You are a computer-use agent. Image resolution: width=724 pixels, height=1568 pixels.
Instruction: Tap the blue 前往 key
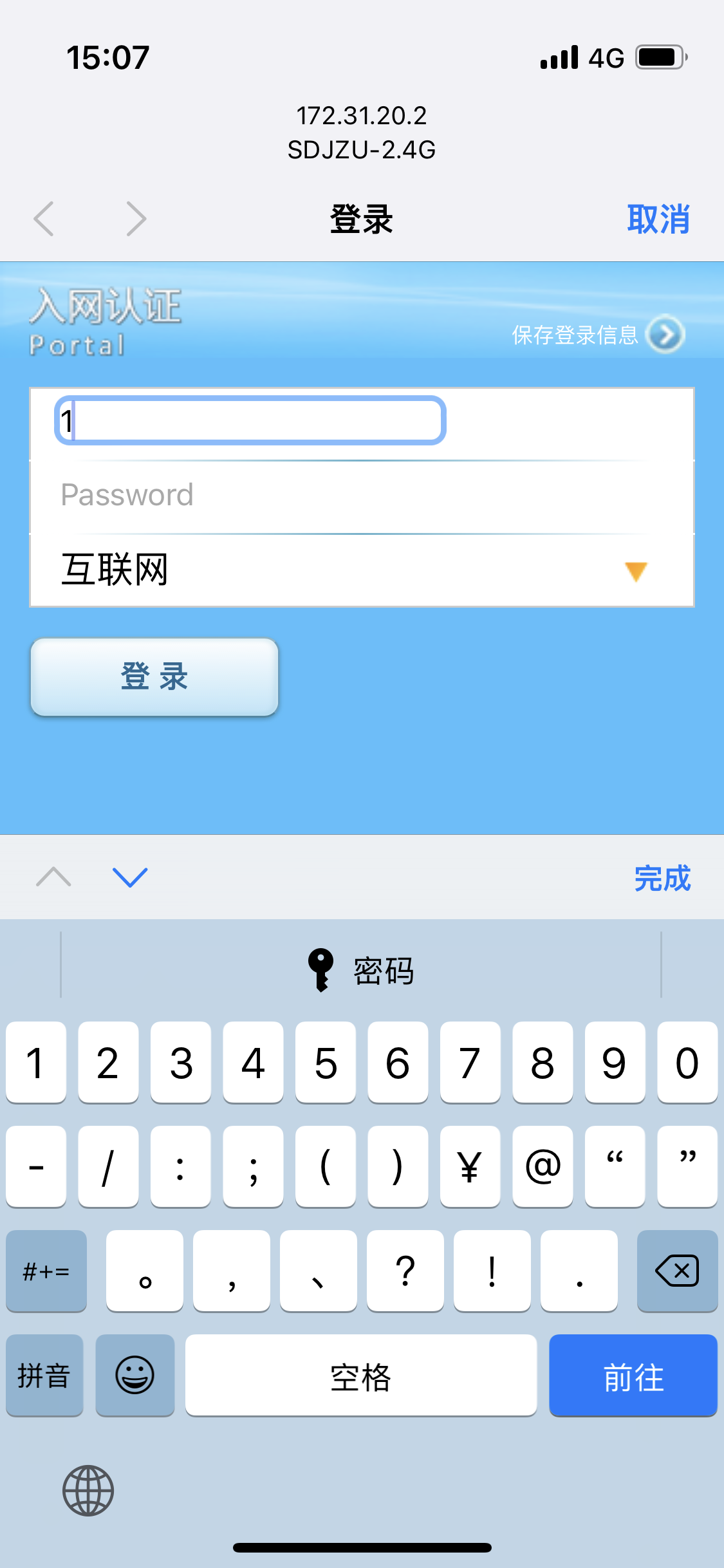pos(633,1375)
